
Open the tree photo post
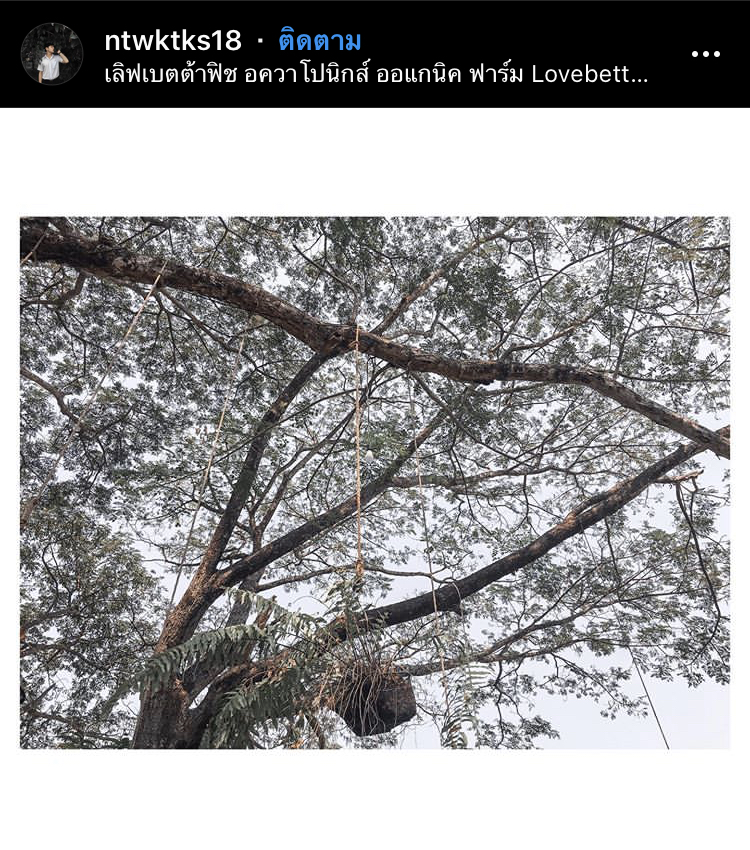[x=375, y=482]
